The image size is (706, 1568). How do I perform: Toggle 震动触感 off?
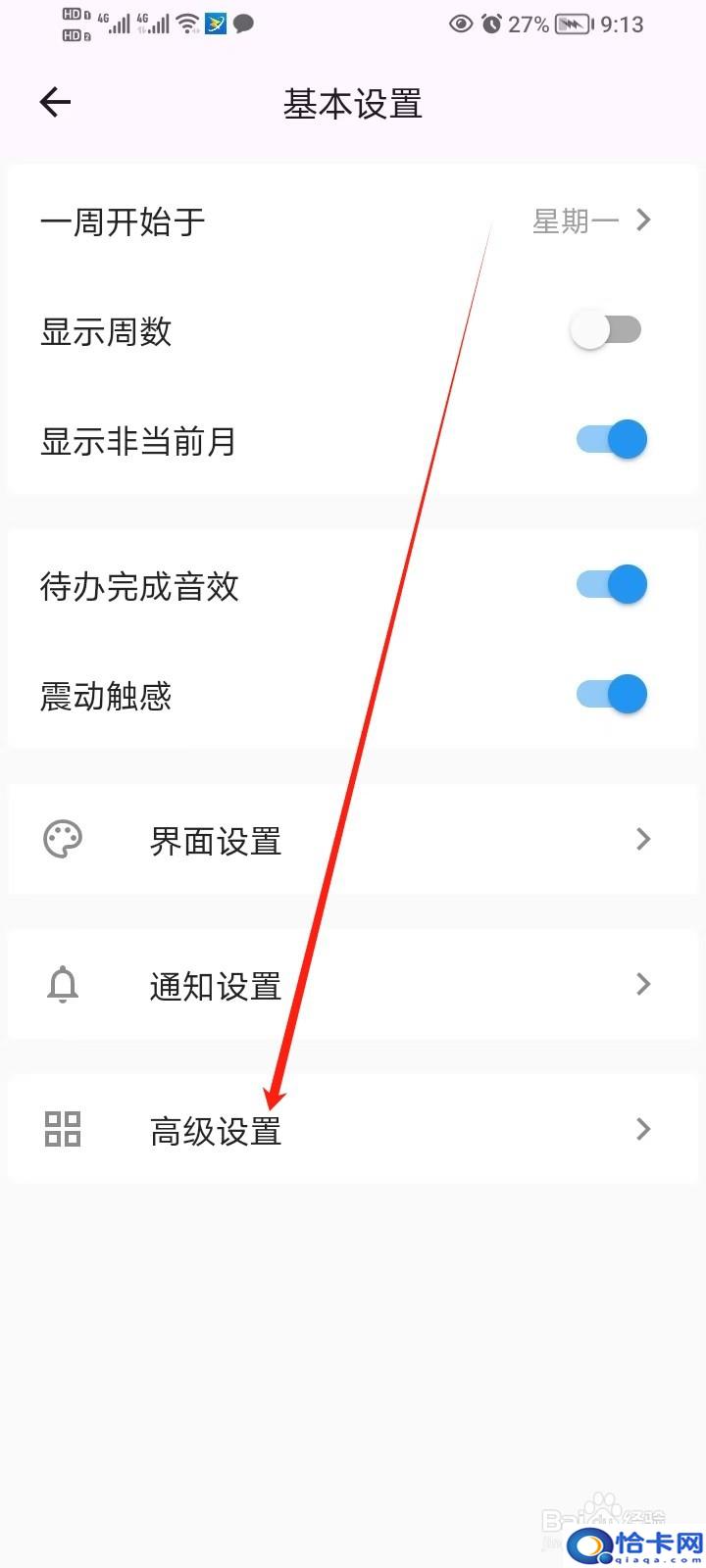pos(611,695)
